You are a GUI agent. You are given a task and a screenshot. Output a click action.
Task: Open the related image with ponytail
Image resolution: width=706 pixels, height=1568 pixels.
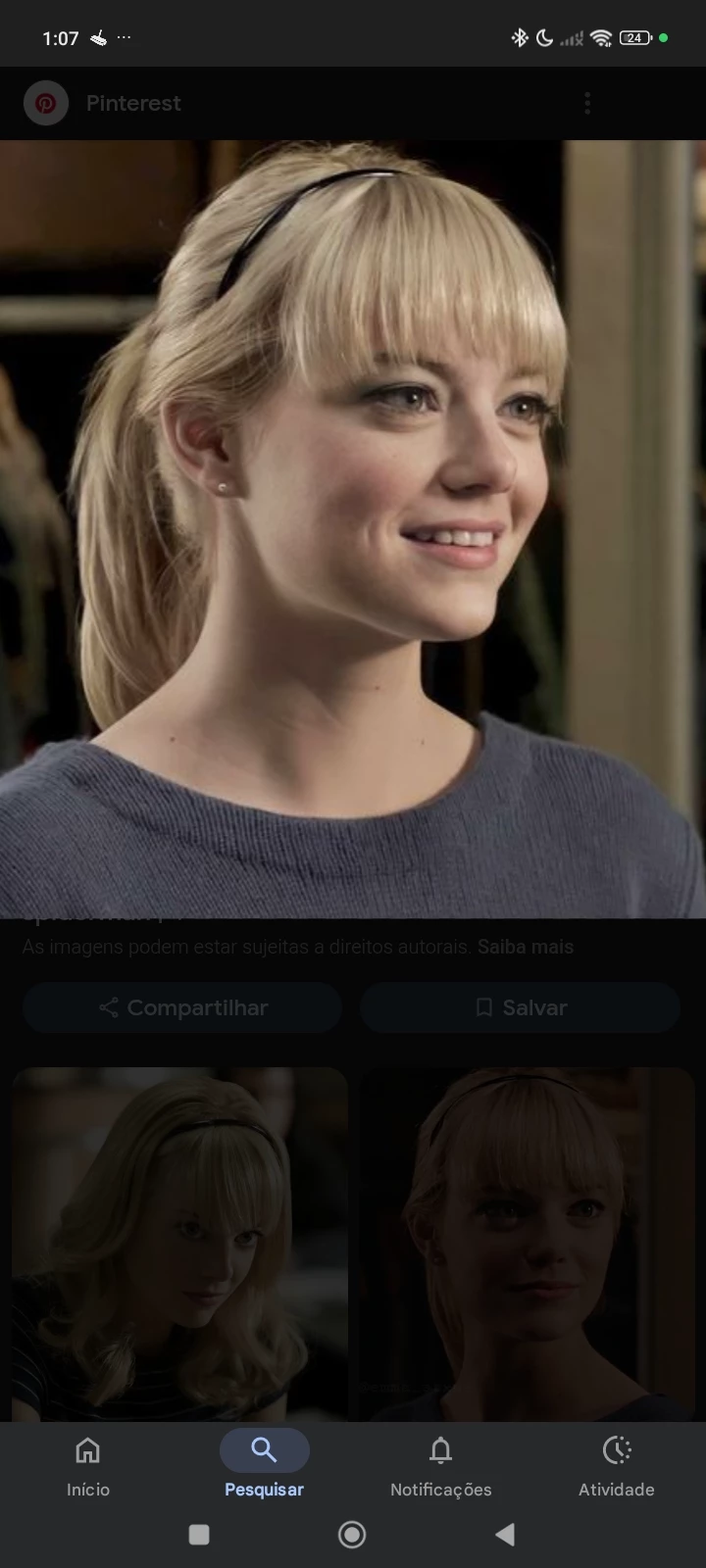[527, 1243]
